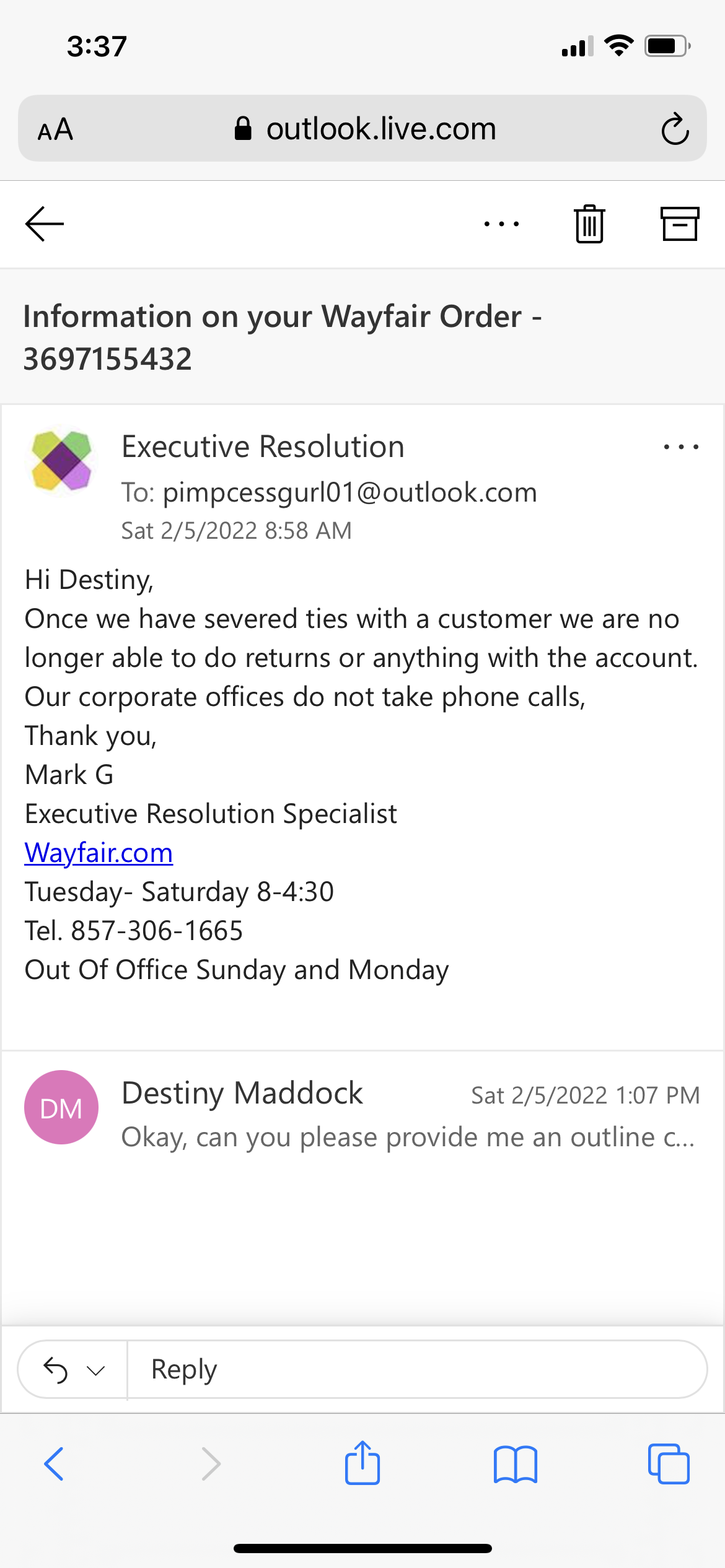The image size is (725, 1568).
Task: Archive this email conversation
Action: [679, 224]
